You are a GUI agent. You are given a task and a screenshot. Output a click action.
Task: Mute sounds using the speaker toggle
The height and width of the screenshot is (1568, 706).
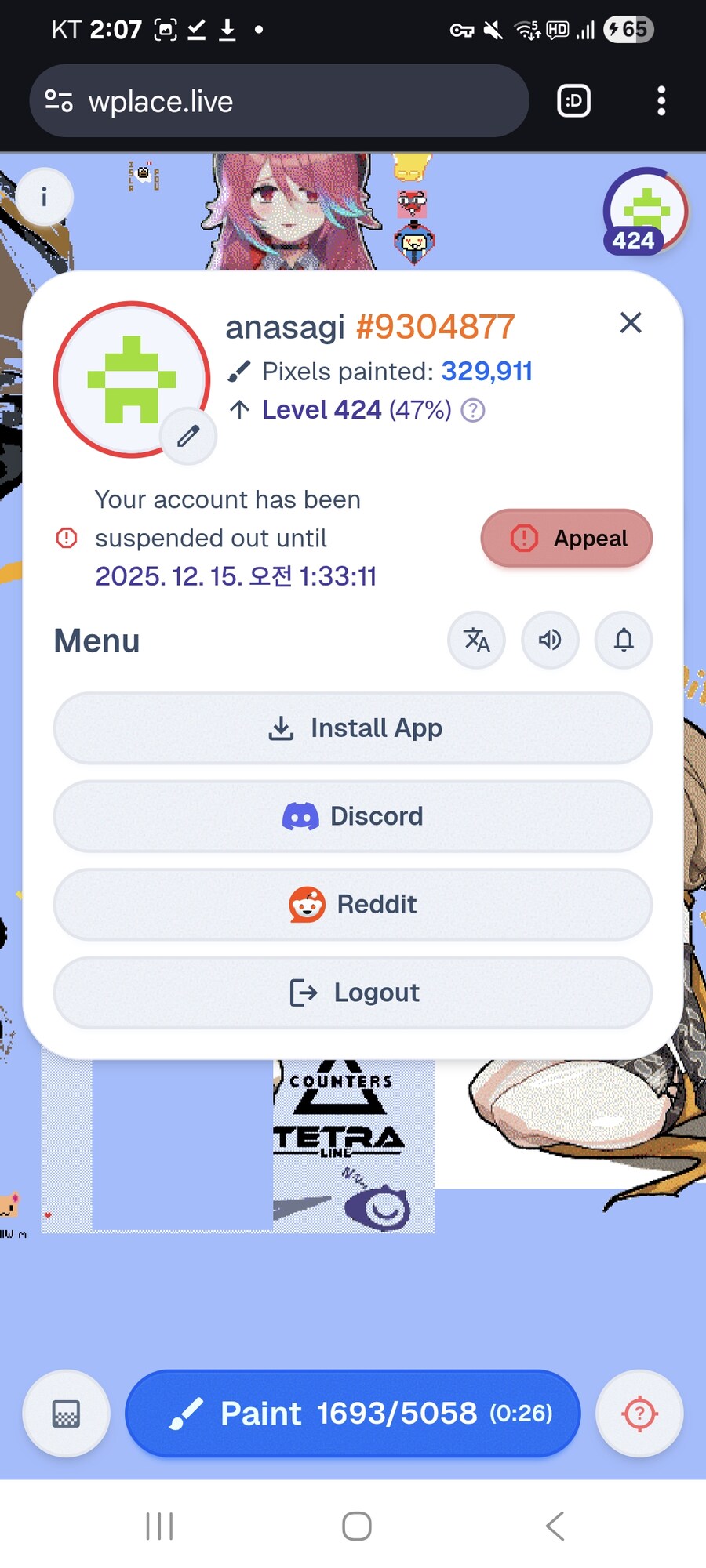point(550,641)
